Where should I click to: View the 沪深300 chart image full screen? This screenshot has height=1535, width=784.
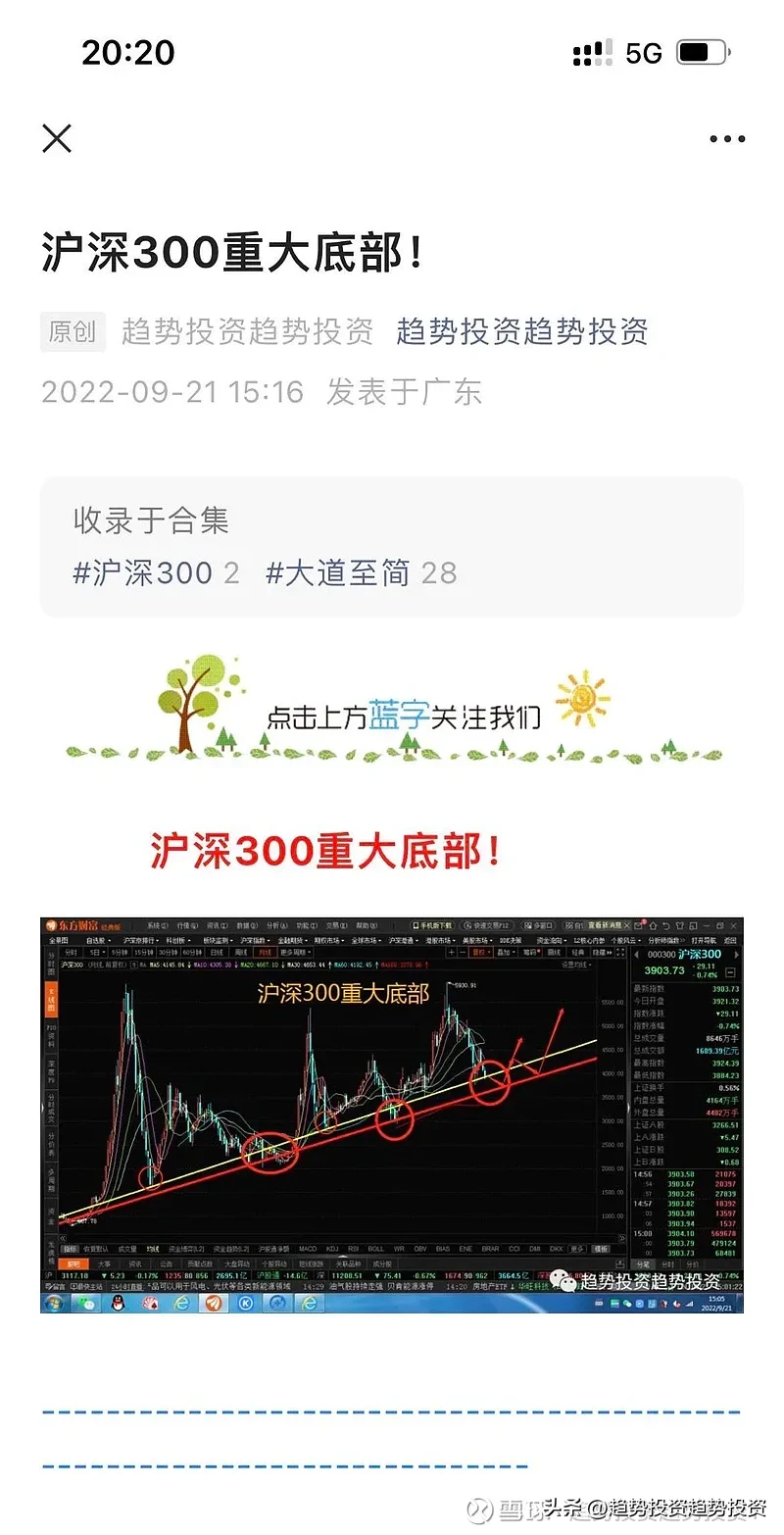tap(391, 1114)
